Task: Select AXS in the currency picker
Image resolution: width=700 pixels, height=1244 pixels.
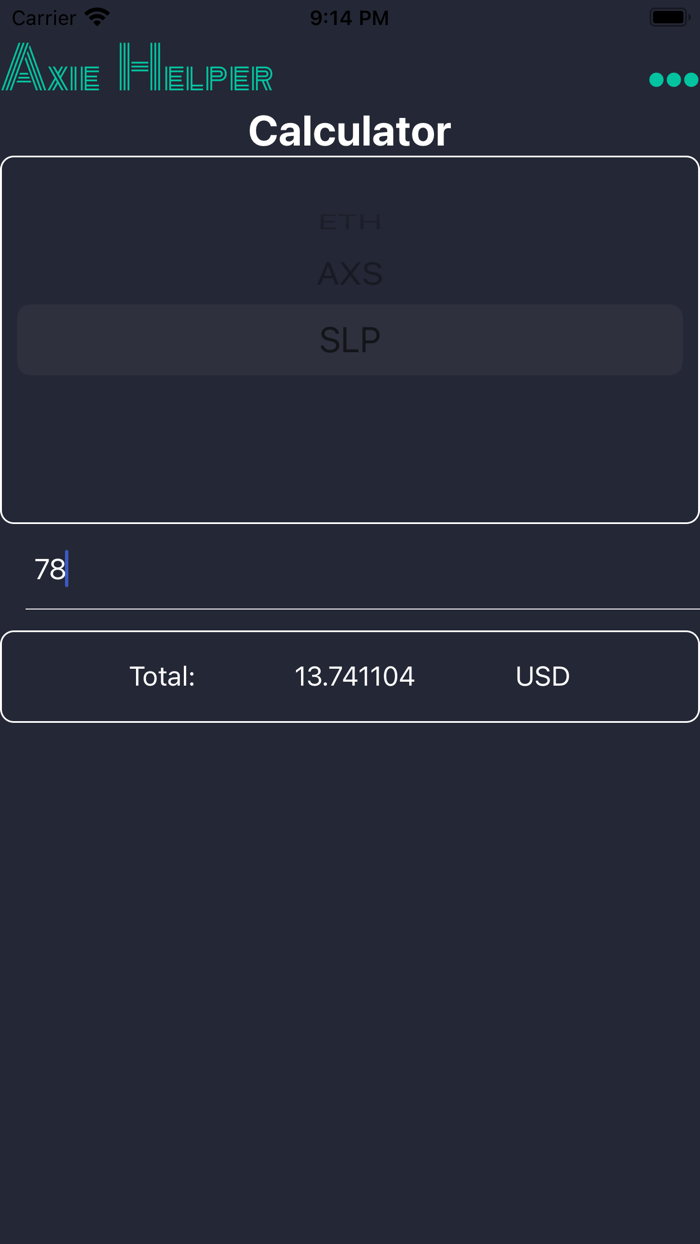Action: point(350,273)
